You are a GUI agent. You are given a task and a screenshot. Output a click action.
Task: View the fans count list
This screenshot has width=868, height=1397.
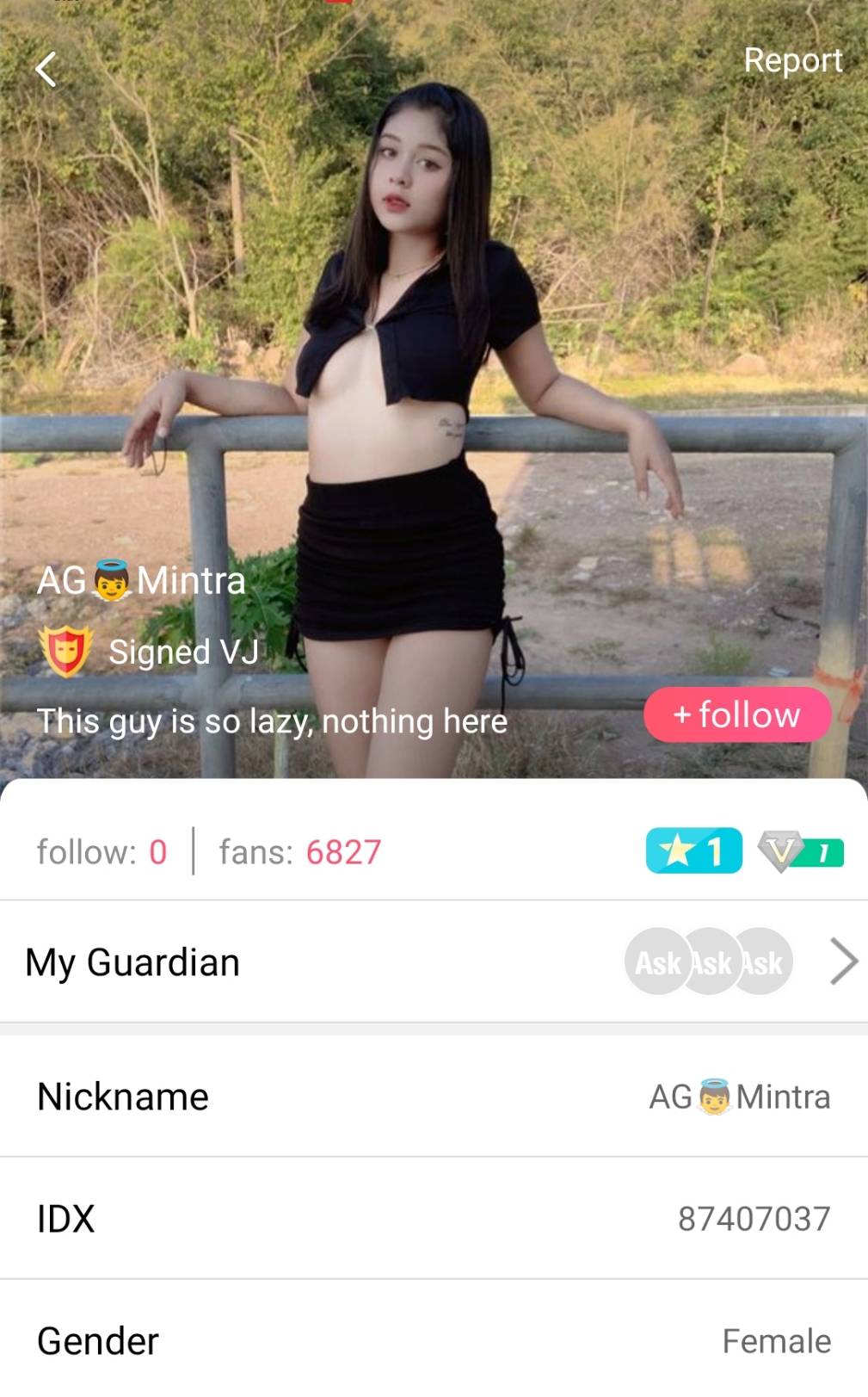(x=299, y=852)
